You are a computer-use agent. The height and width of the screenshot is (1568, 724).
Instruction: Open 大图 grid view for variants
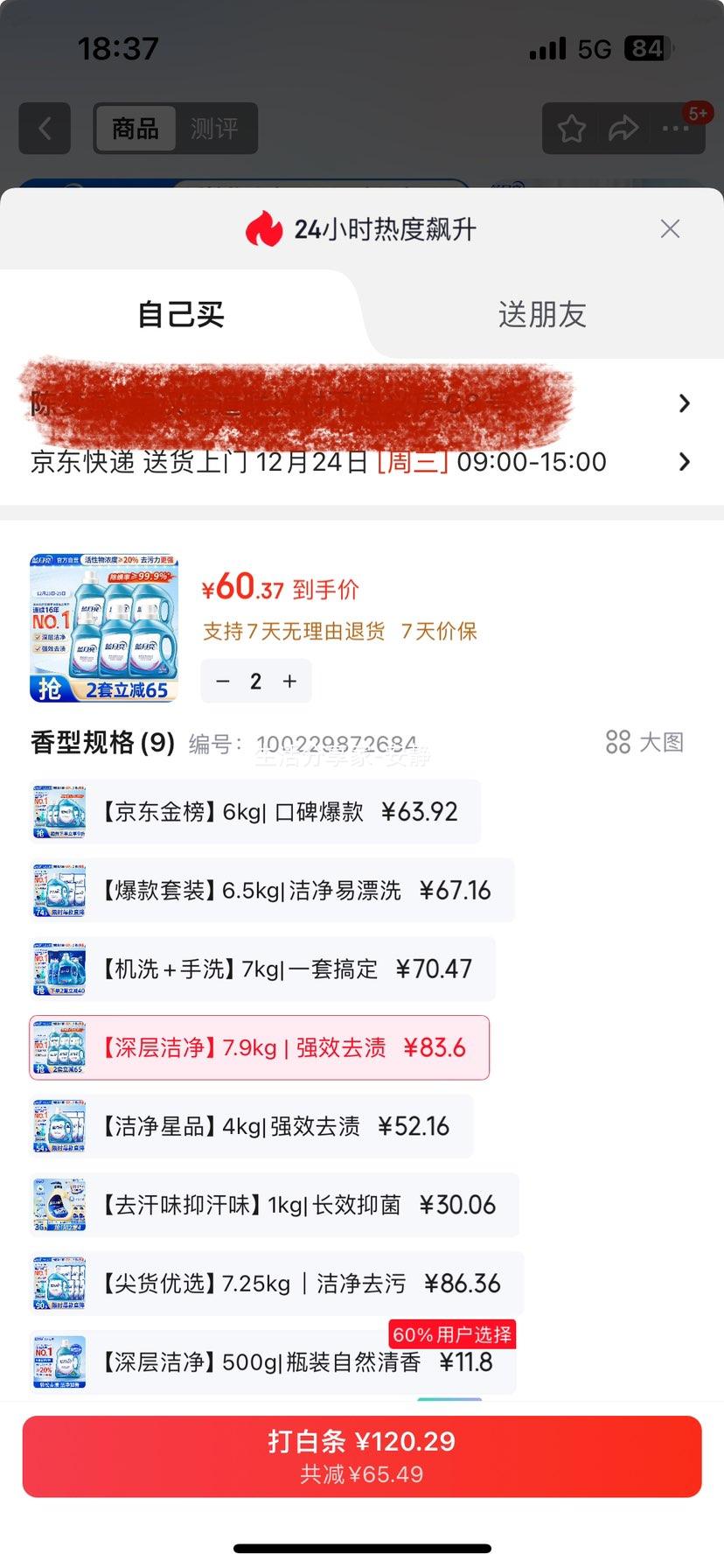[644, 741]
